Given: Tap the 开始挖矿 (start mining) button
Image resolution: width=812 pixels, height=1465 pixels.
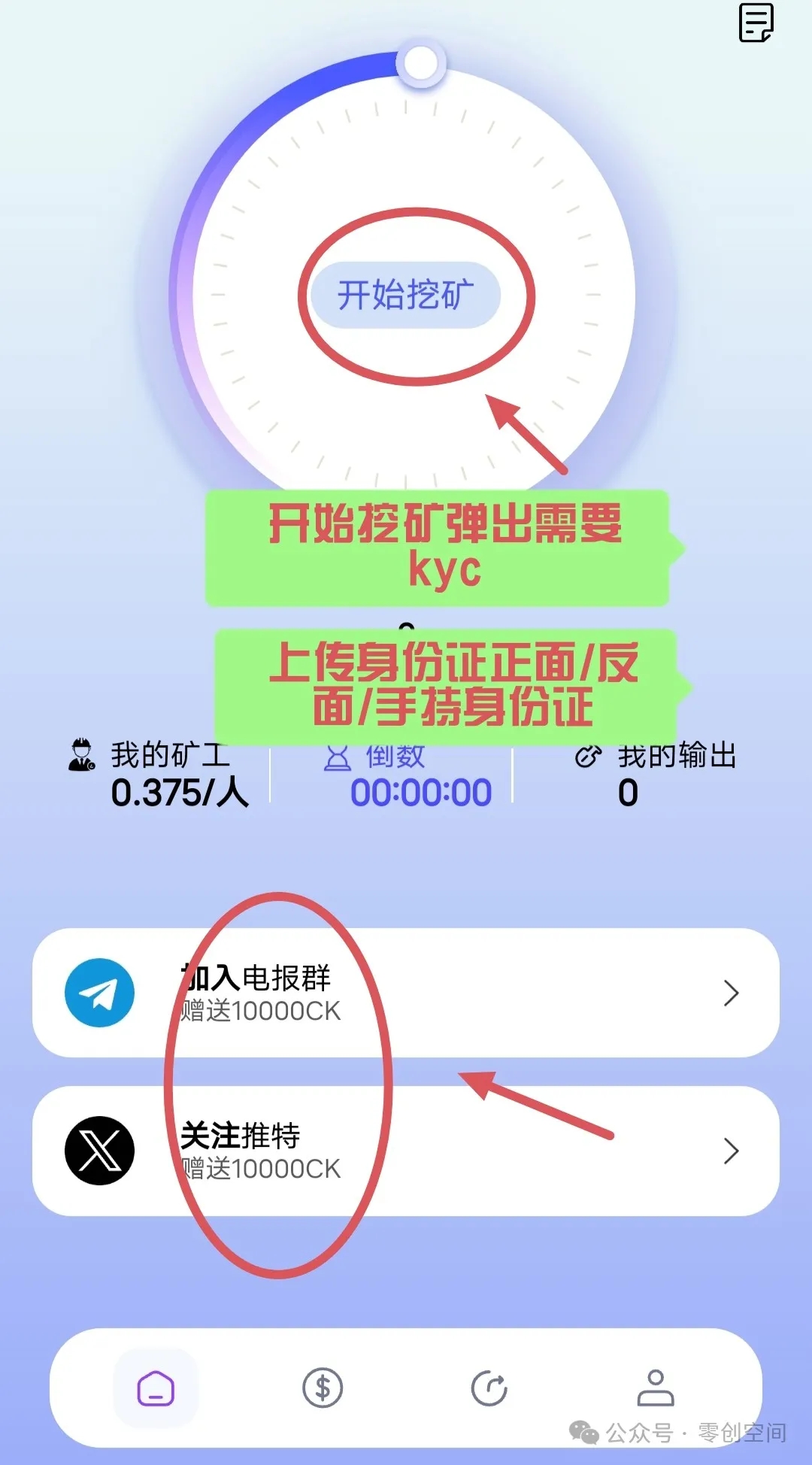Looking at the screenshot, I should (406, 295).
